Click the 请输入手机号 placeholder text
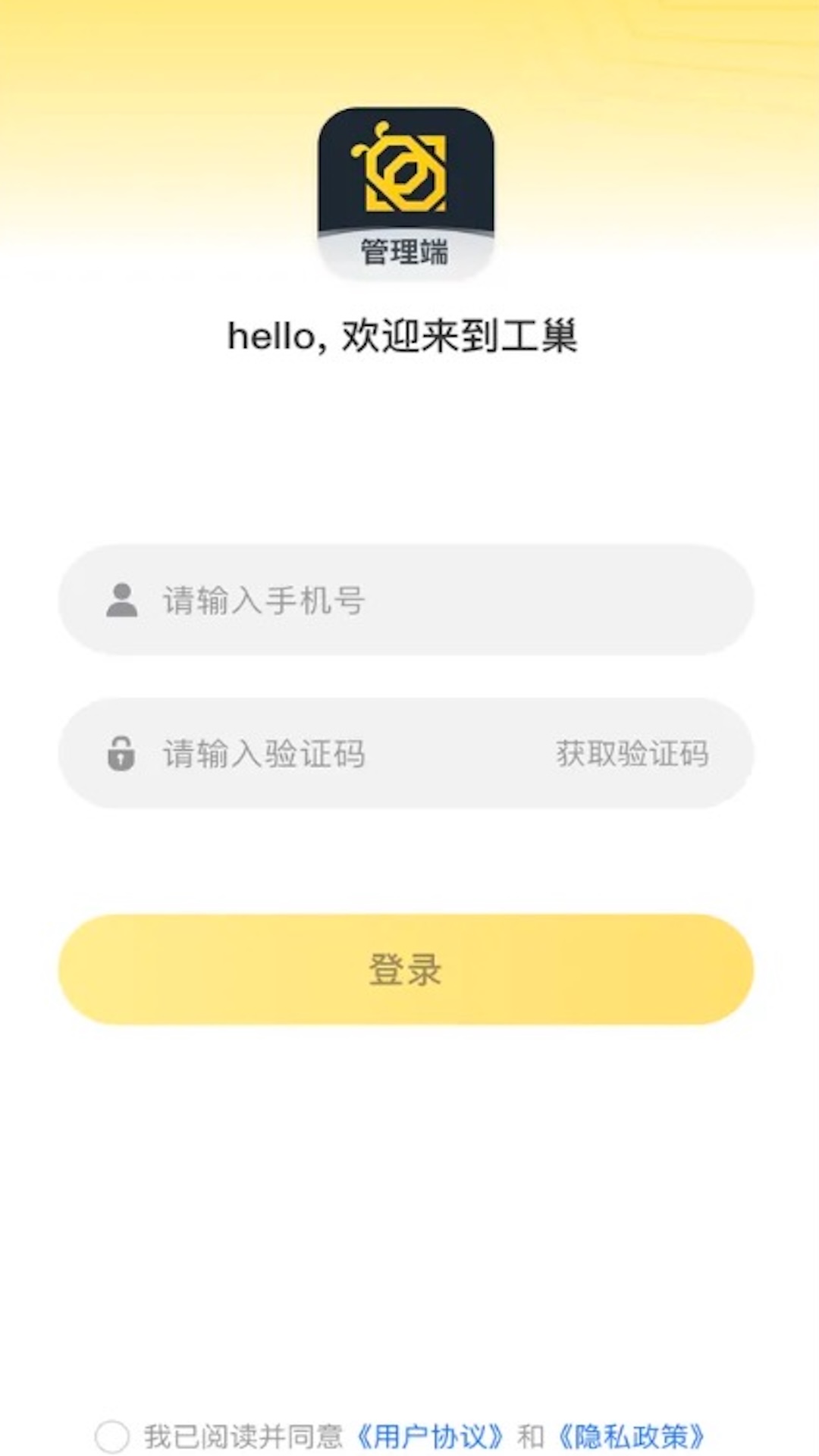This screenshot has width=819, height=1456. pos(262,599)
